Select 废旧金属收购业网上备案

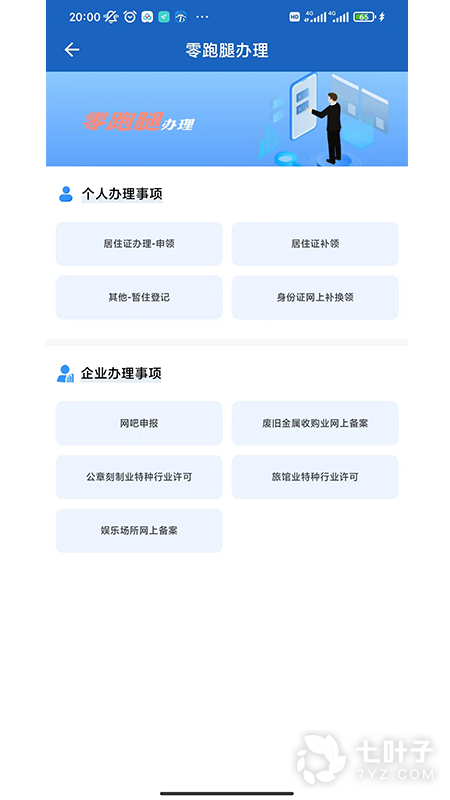(x=315, y=423)
